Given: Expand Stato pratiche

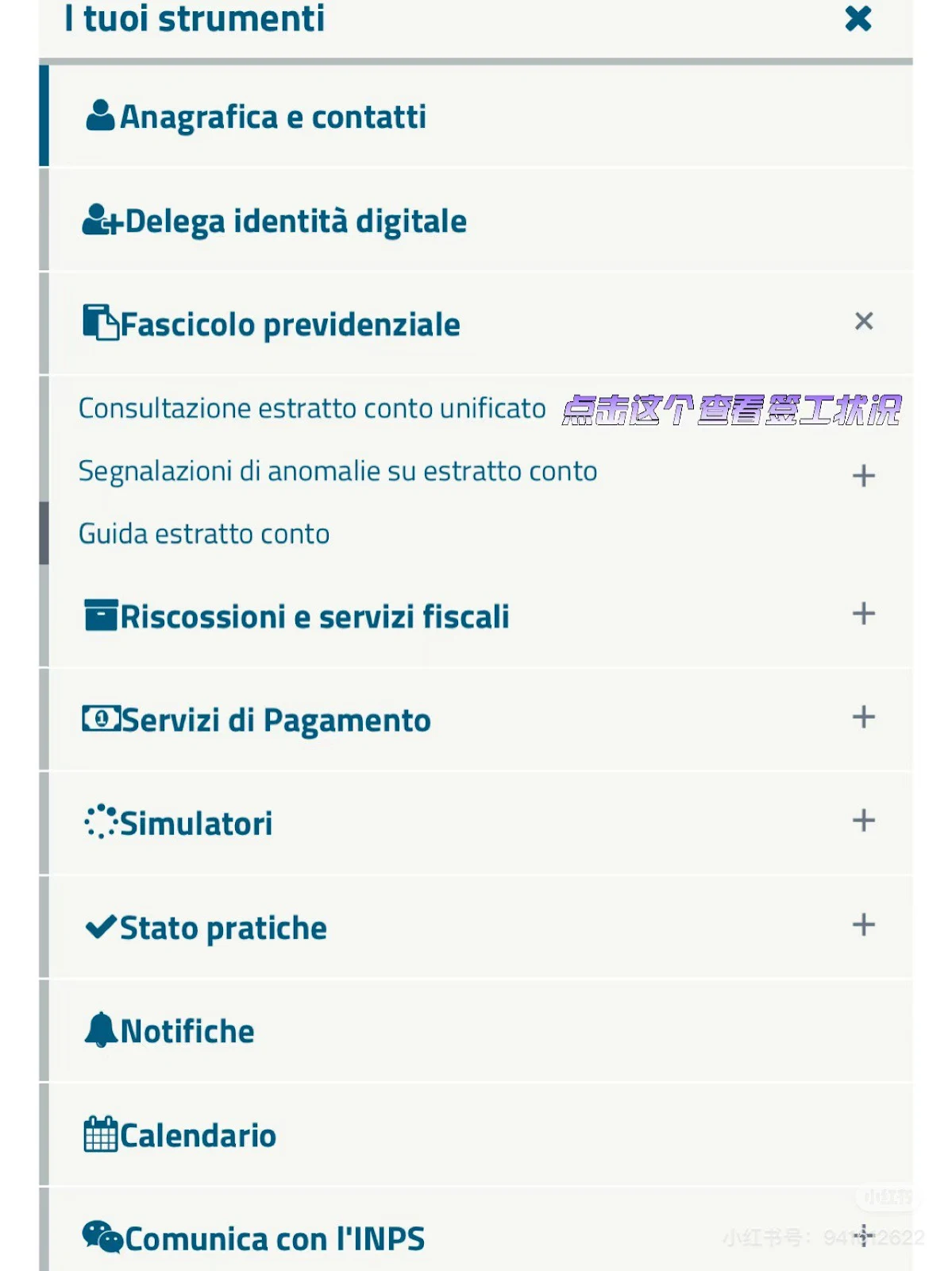Looking at the screenshot, I should 863,925.
